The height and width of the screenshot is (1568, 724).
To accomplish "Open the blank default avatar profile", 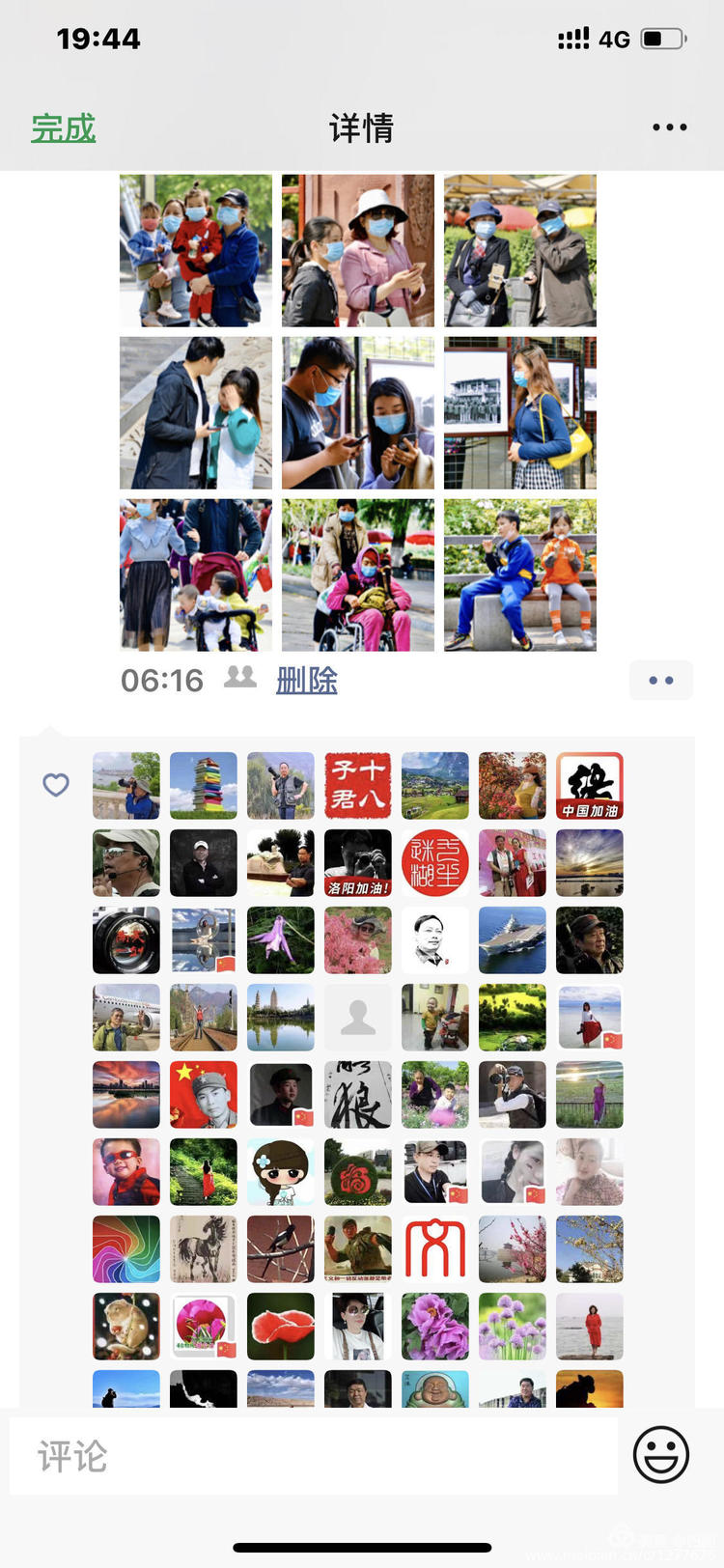I will (358, 1018).
